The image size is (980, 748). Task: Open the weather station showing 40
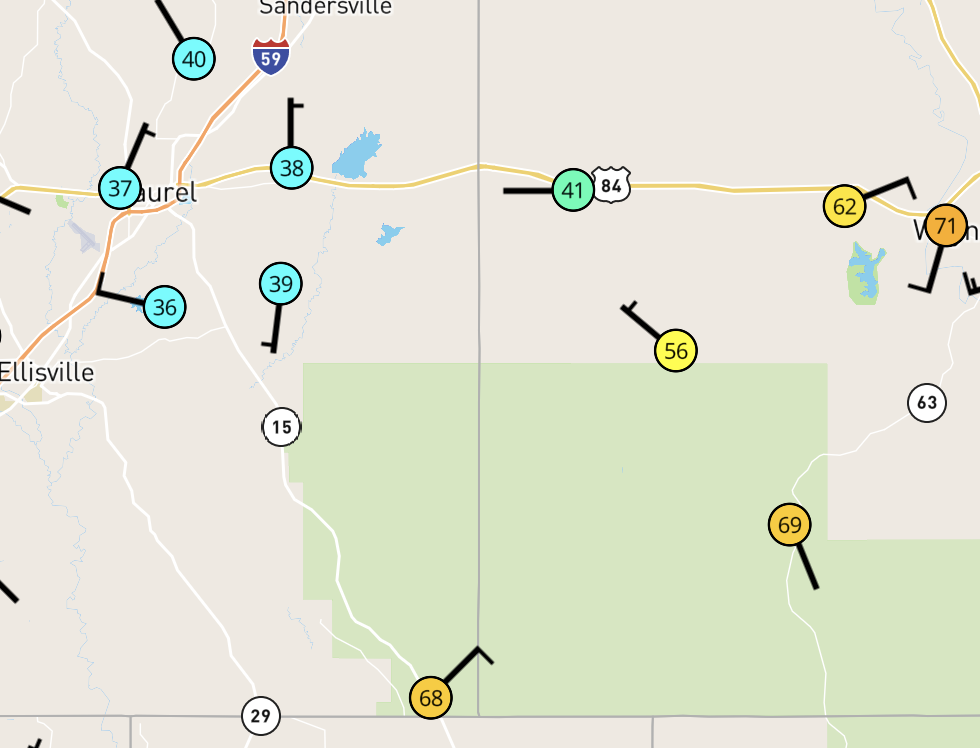click(194, 59)
